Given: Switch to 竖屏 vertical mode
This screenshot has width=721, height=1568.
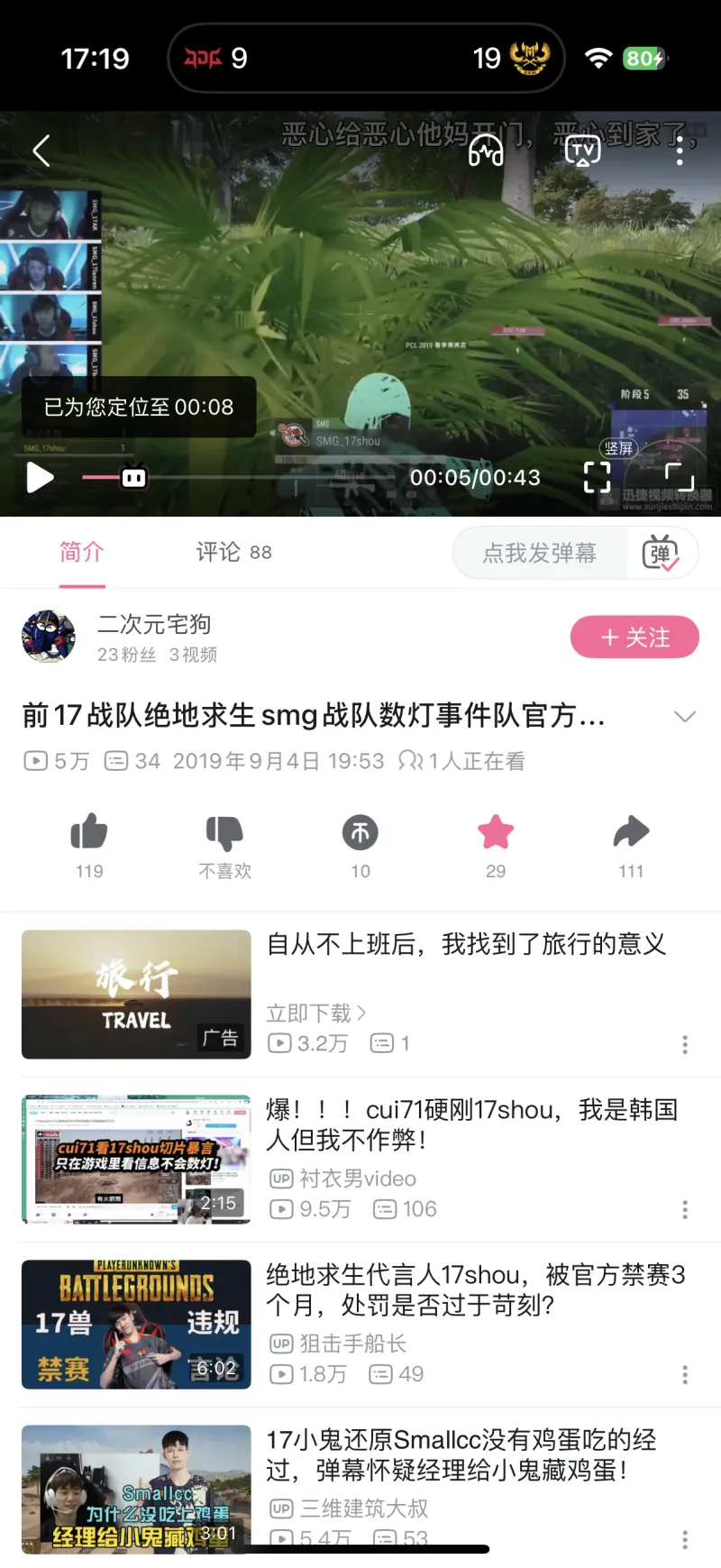Looking at the screenshot, I should tap(618, 448).
